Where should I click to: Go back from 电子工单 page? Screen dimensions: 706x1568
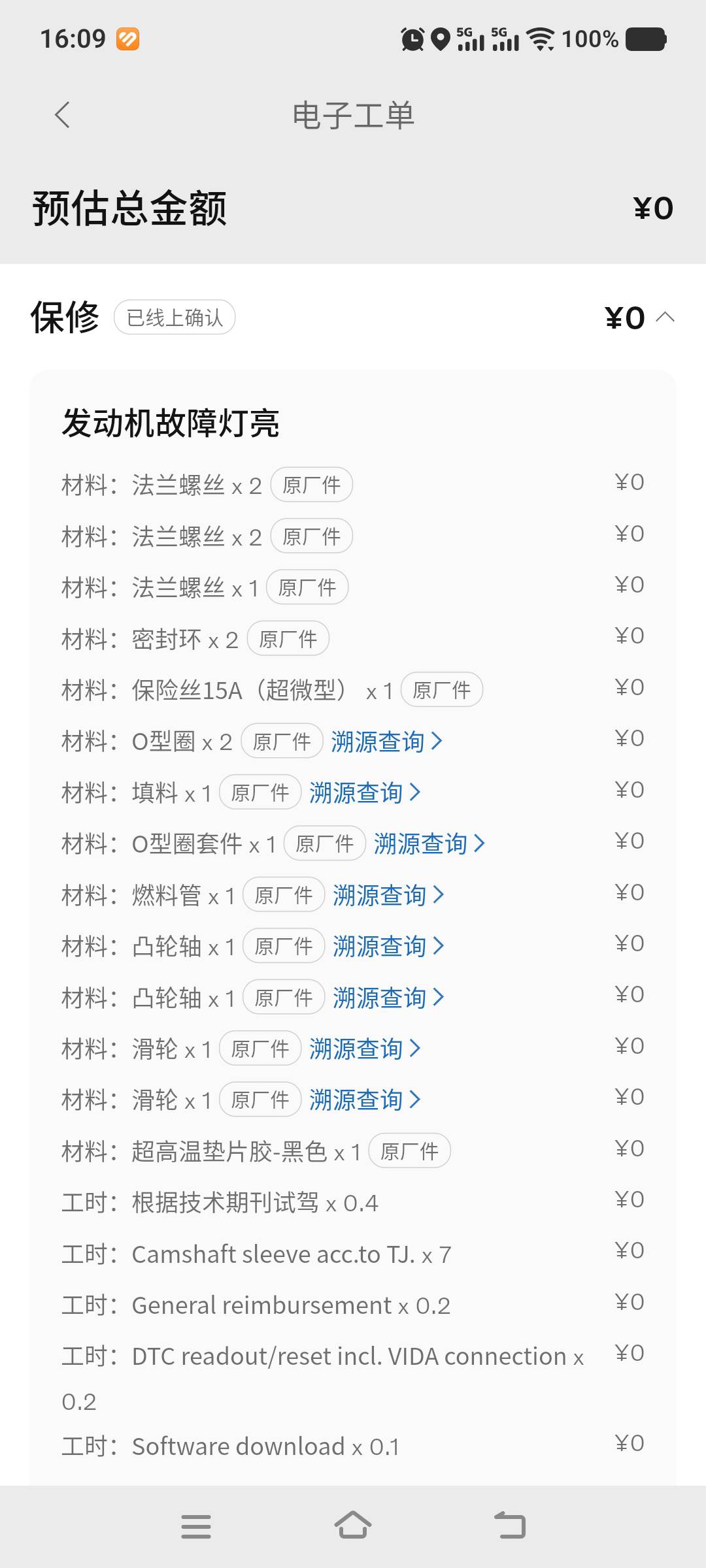(62, 115)
